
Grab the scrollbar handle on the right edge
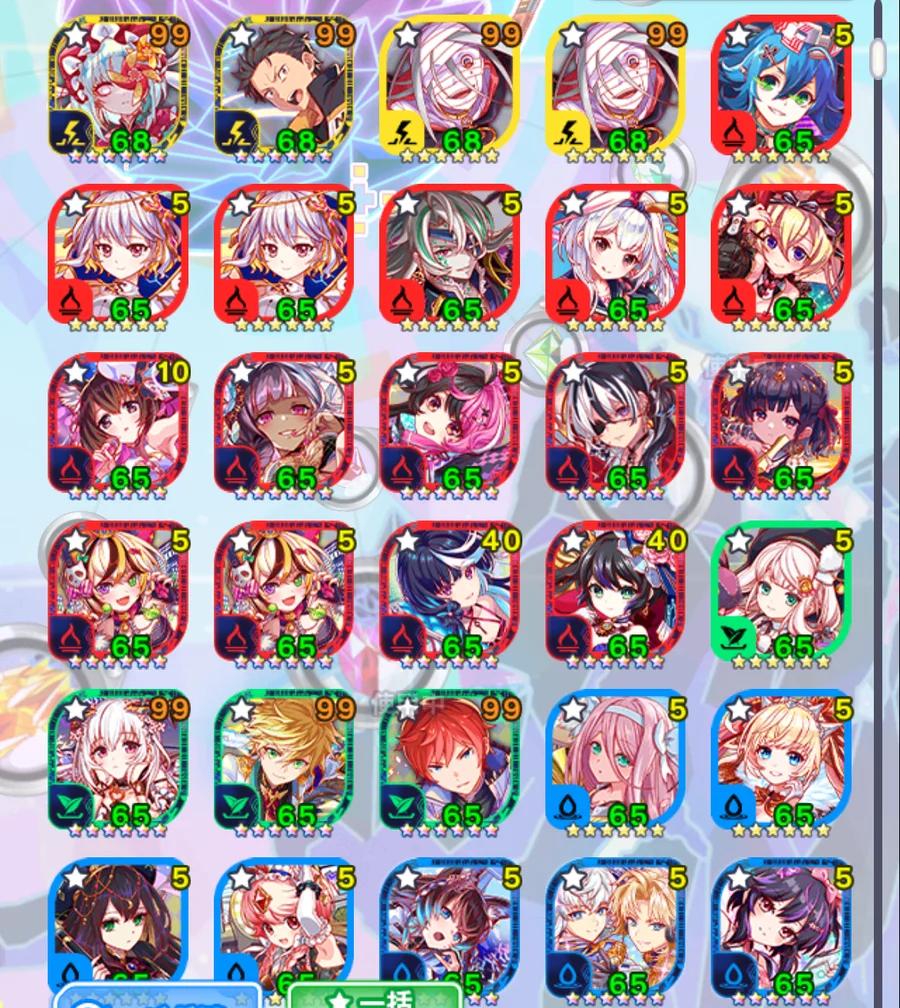coord(878,57)
